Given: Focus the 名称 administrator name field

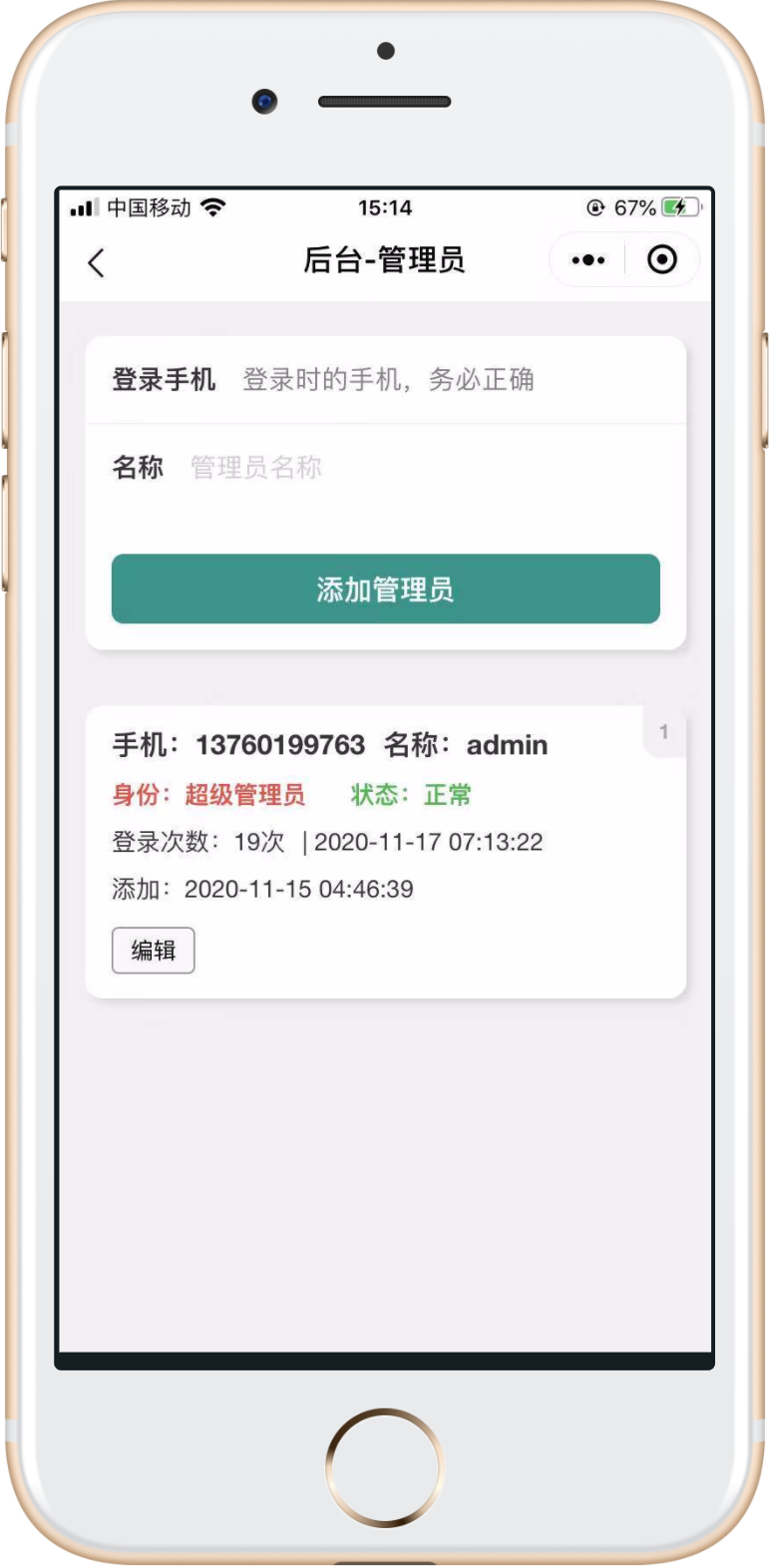Looking at the screenshot, I should coord(419,468).
